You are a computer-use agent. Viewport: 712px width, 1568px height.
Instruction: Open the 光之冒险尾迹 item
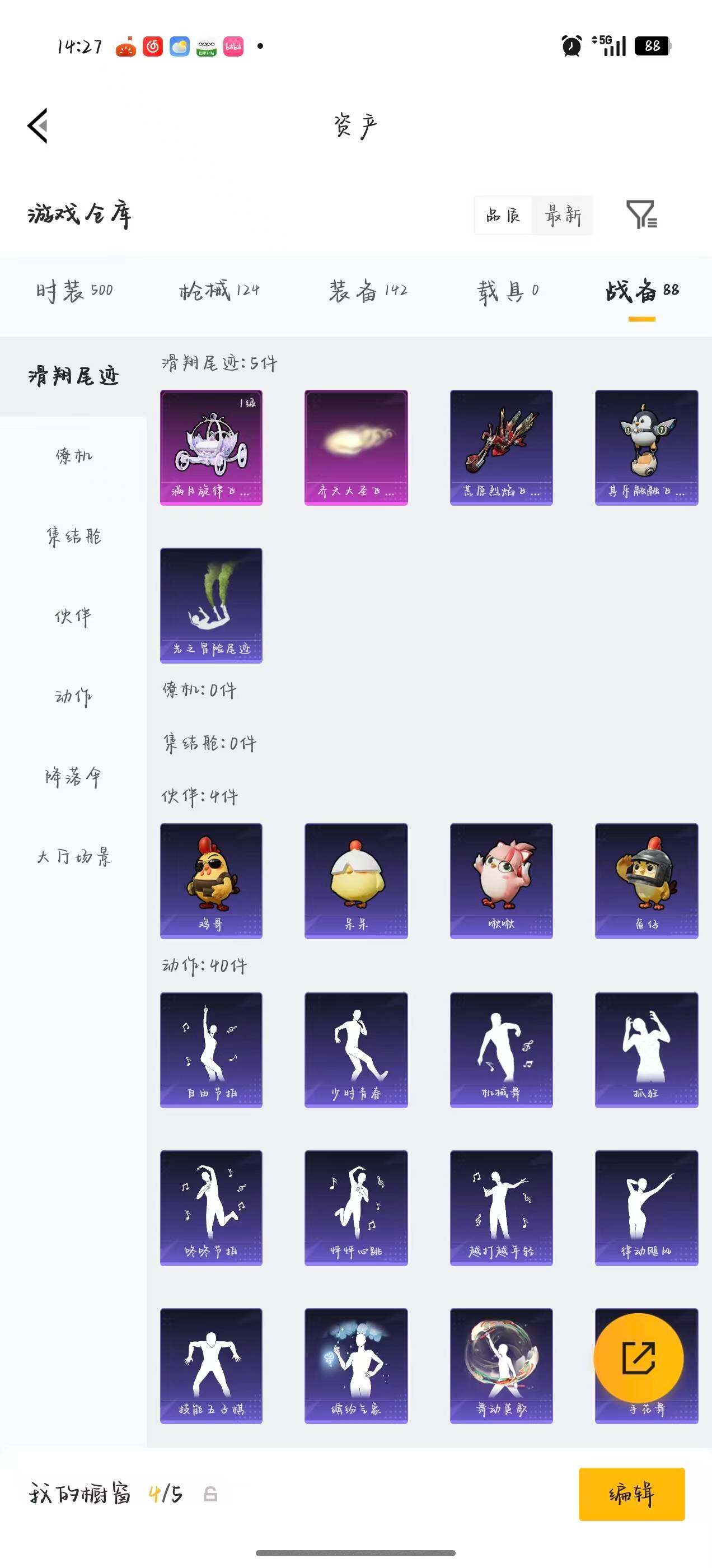pos(211,605)
